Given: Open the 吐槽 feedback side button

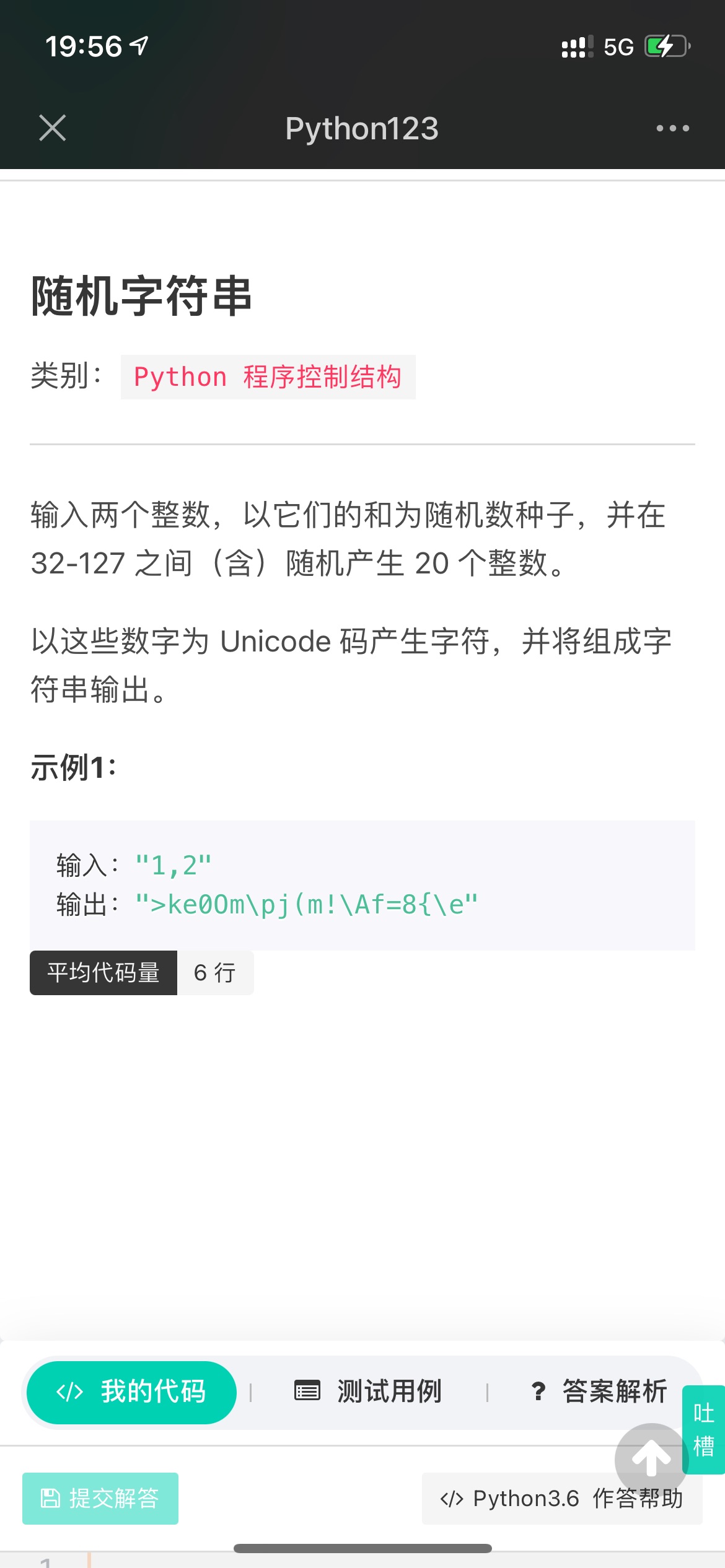Looking at the screenshot, I should pyautogui.click(x=704, y=1429).
